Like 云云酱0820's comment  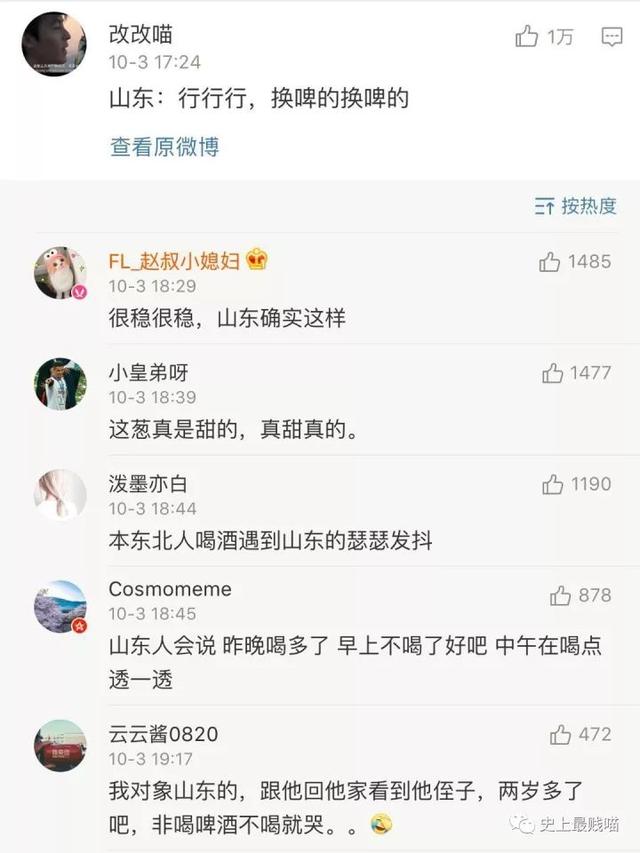click(x=560, y=735)
